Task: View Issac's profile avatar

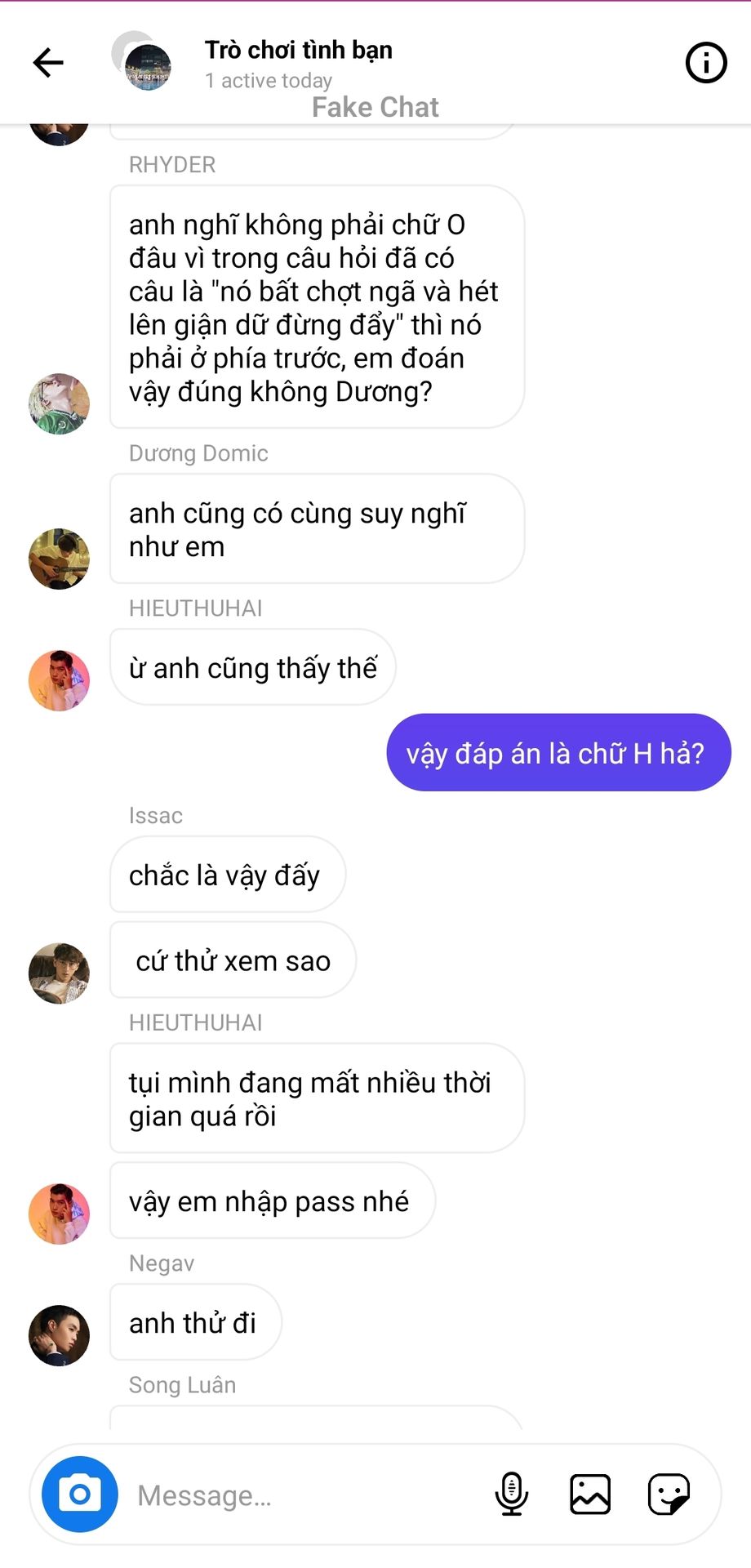Action: tap(59, 973)
